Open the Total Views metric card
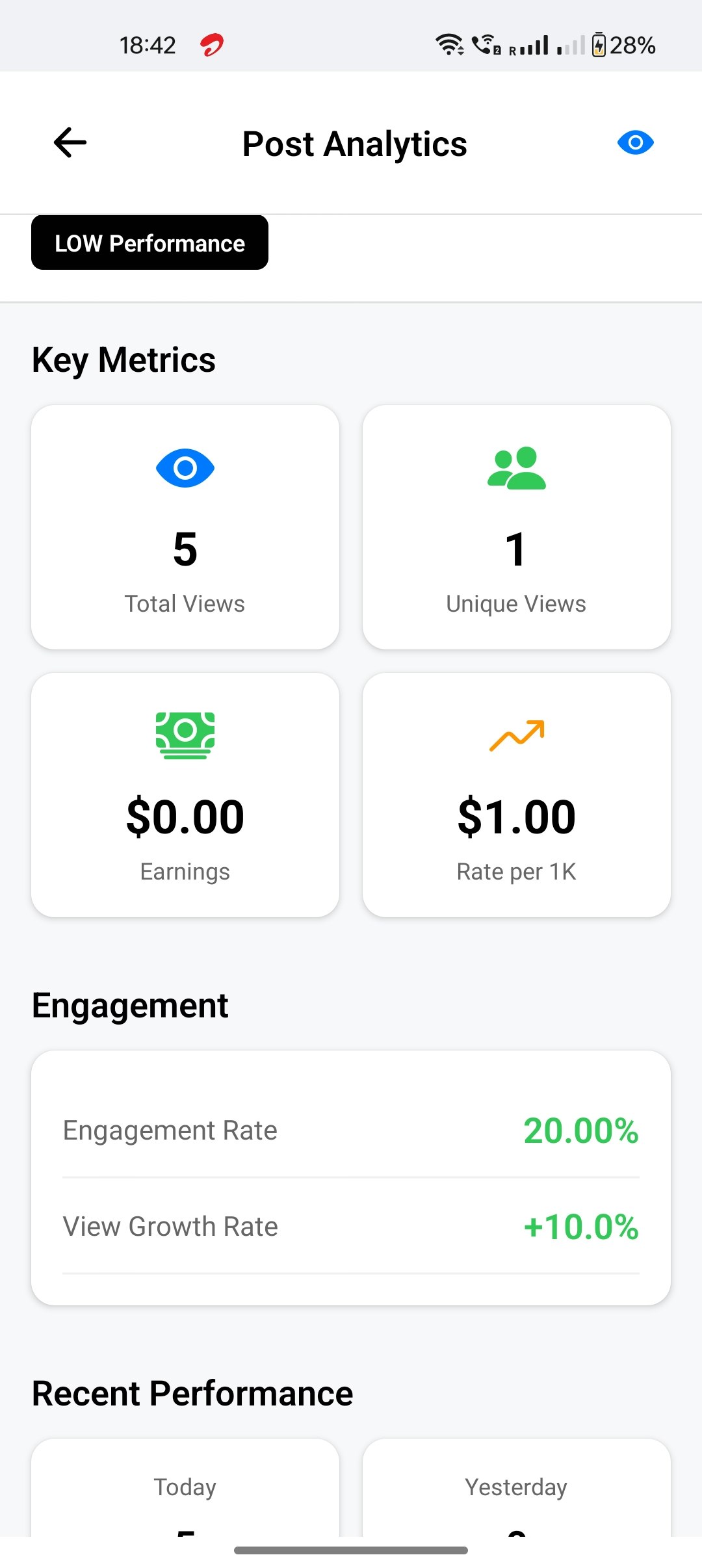Viewport: 702px width, 1568px height. (x=185, y=527)
